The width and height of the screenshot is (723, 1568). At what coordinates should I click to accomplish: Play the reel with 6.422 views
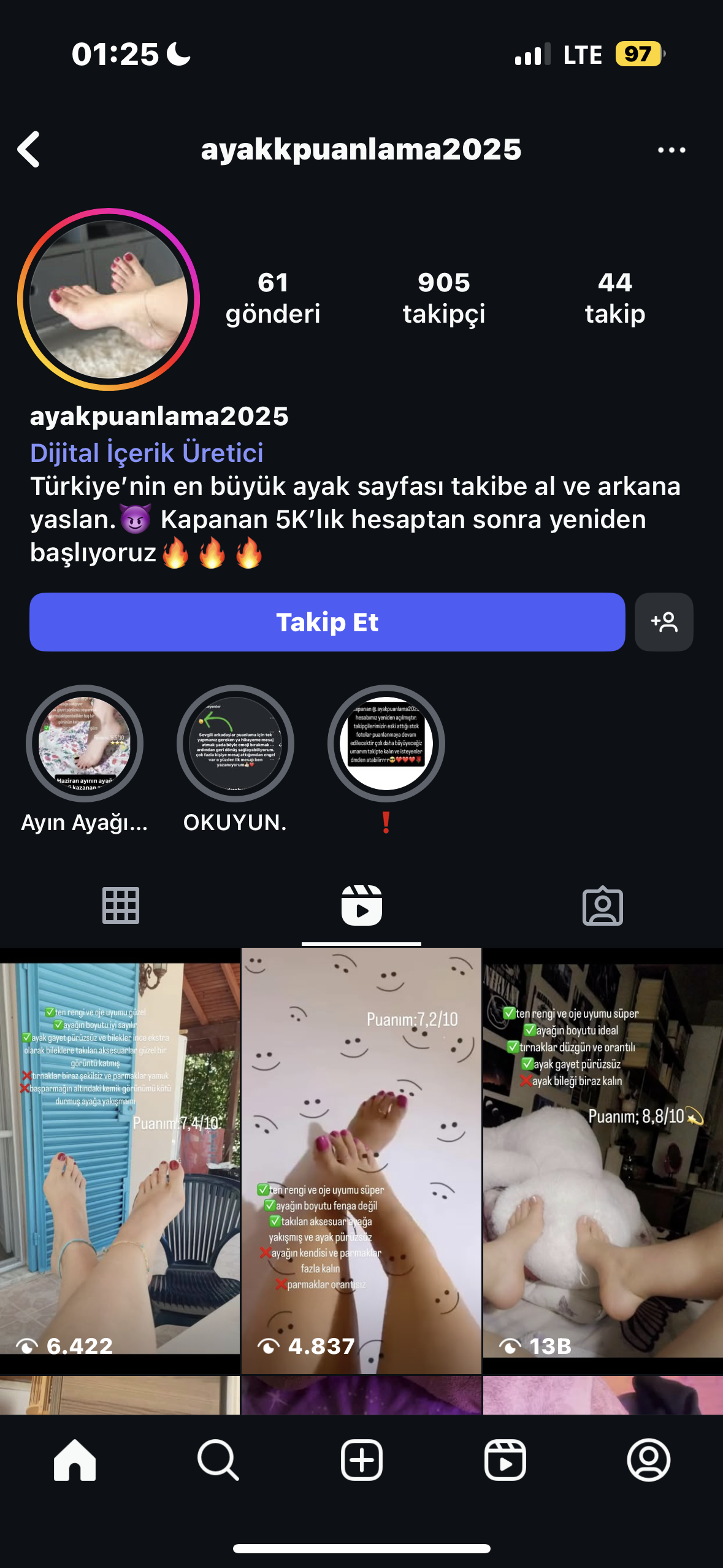[x=120, y=1159]
